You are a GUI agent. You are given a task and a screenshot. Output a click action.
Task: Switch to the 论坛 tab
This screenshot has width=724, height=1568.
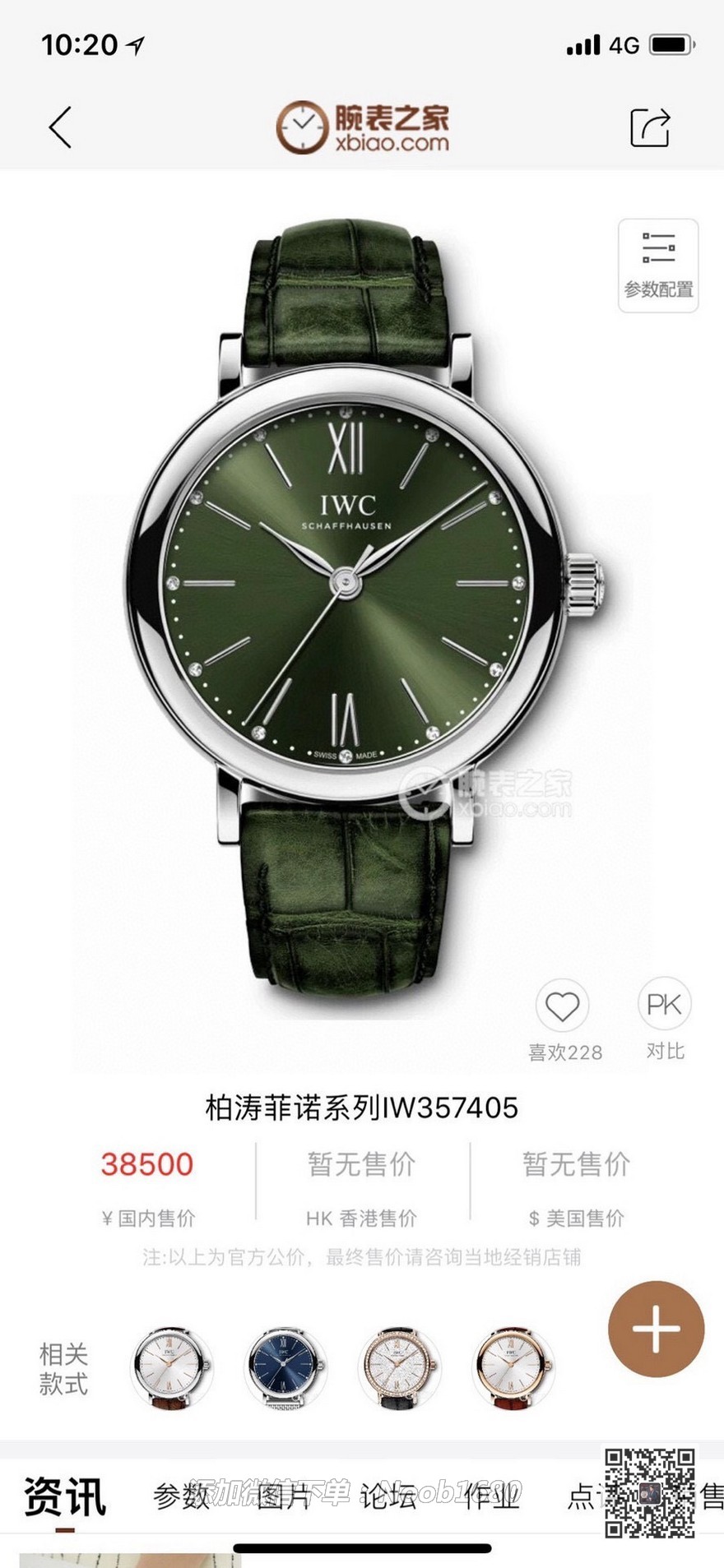(x=388, y=1496)
